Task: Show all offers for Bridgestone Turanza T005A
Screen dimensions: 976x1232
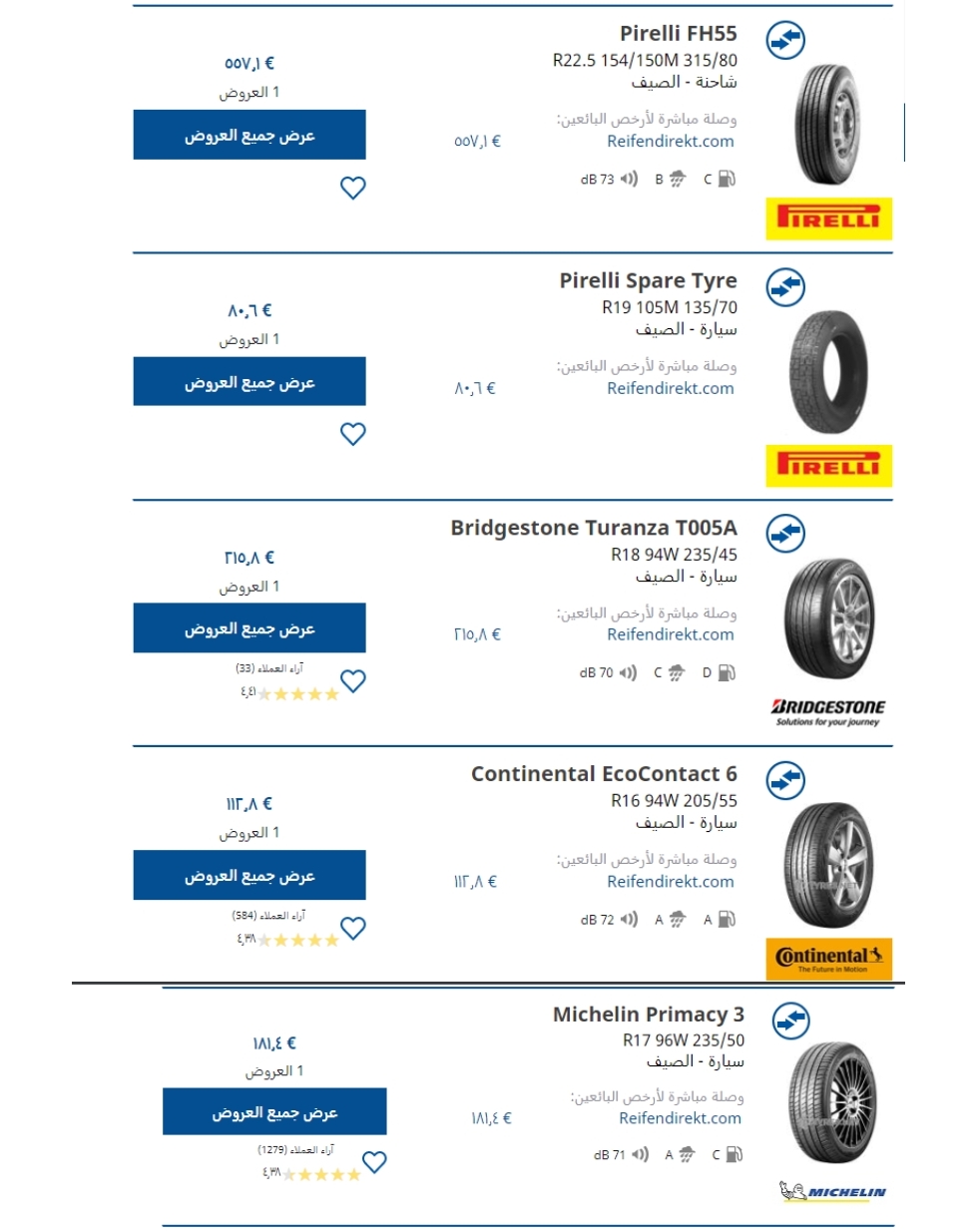Action: (249, 628)
